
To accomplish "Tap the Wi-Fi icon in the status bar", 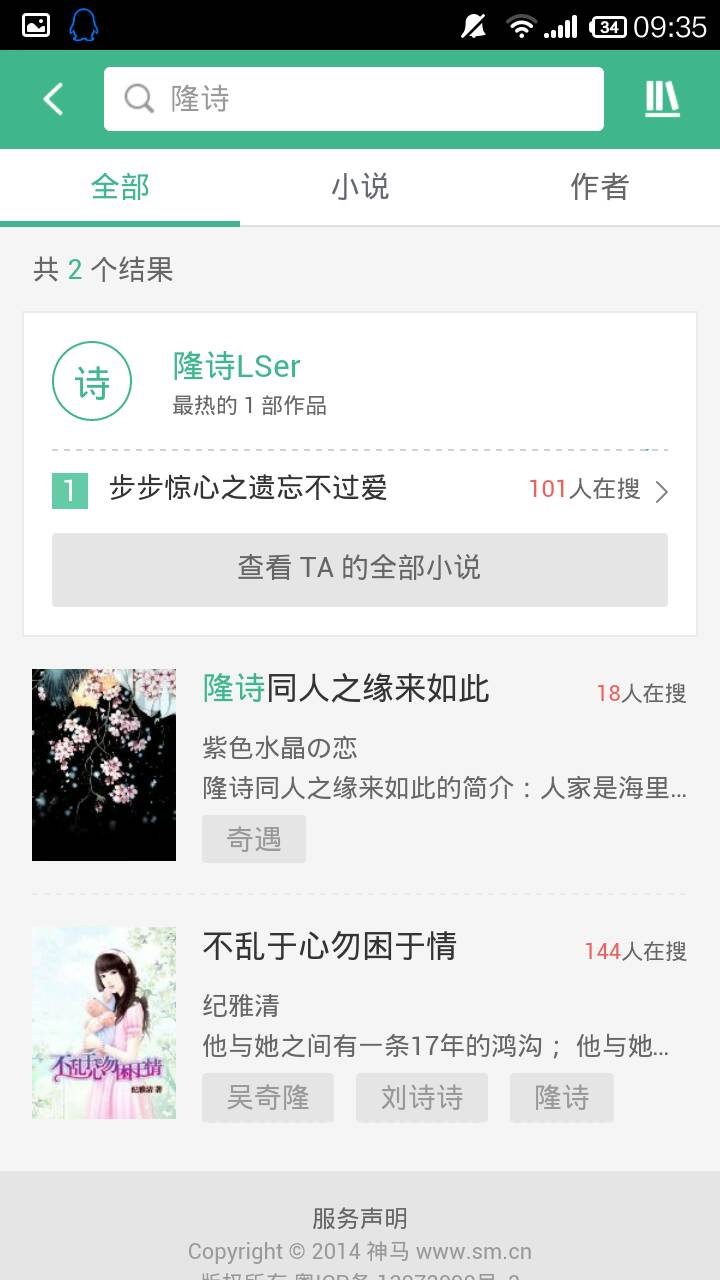I will click(x=519, y=25).
